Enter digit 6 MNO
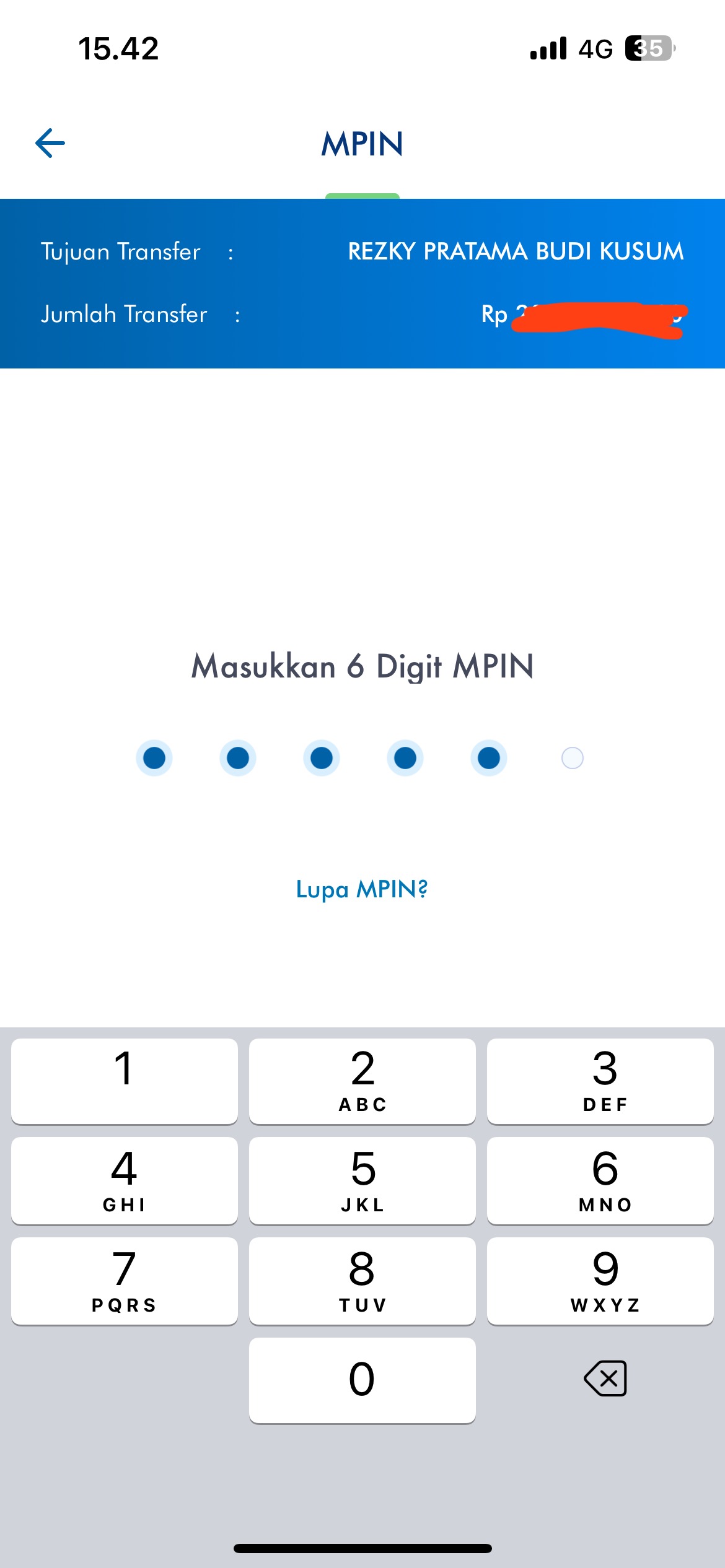Image resolution: width=725 pixels, height=1568 pixels. click(x=600, y=1181)
